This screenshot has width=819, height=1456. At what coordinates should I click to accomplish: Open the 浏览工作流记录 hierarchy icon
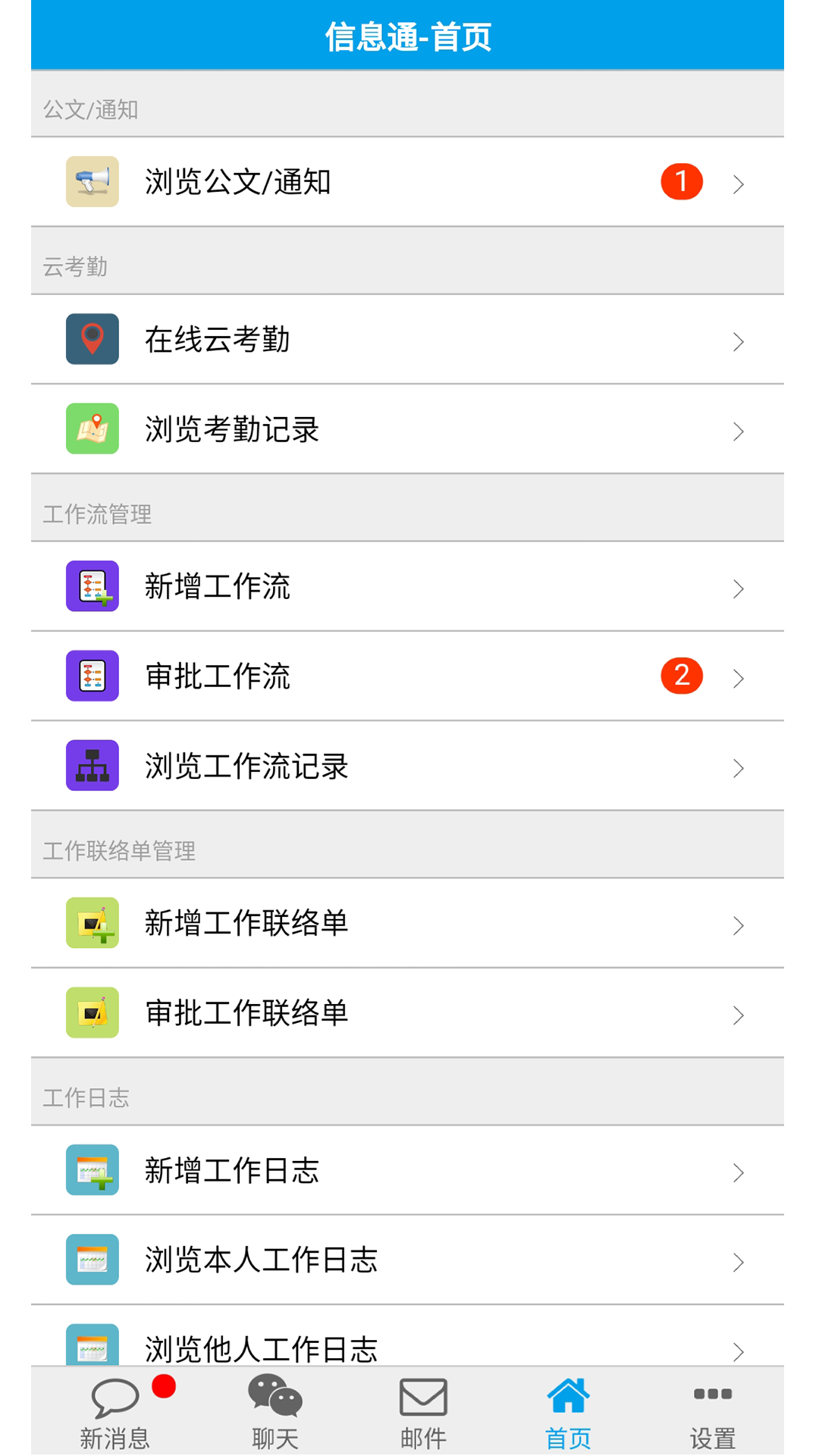(x=92, y=765)
